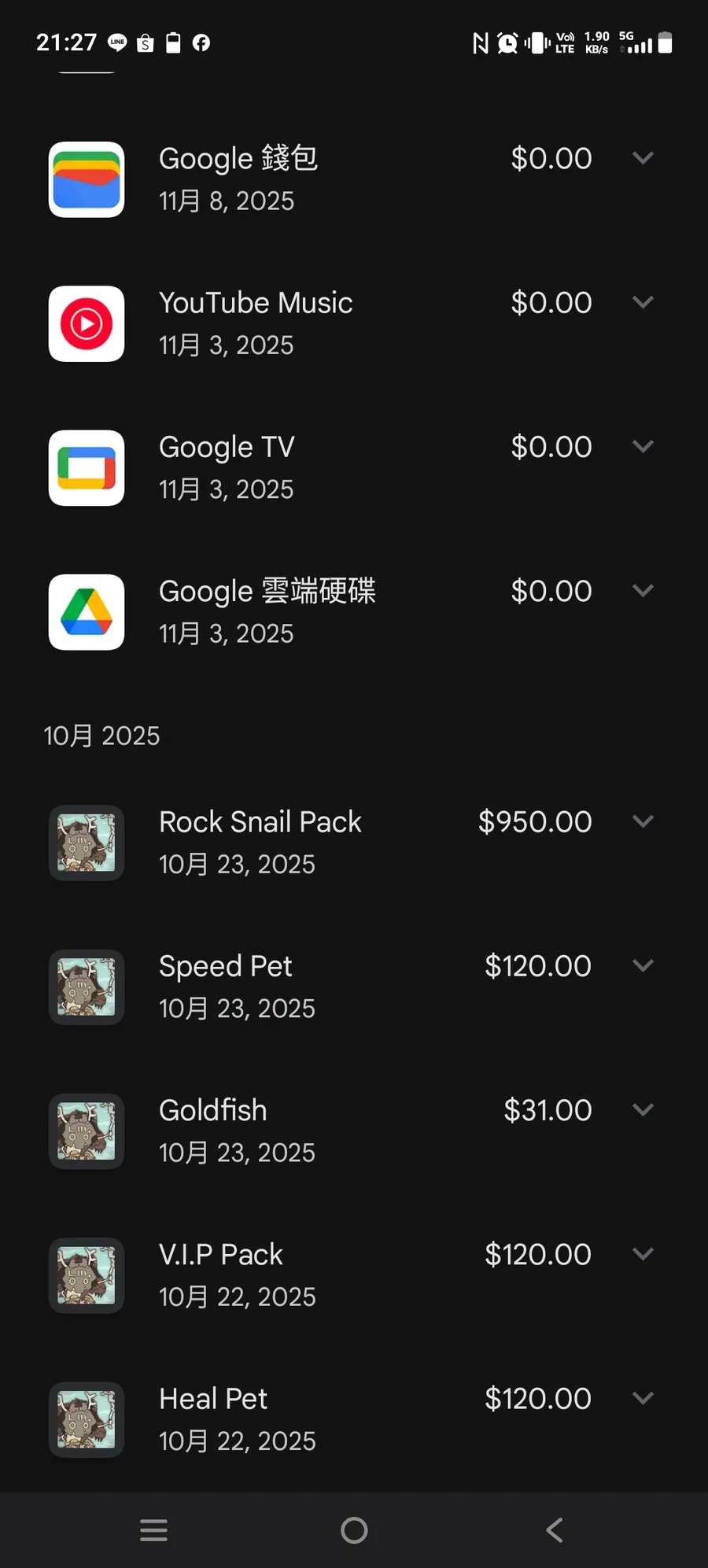Go back using the system back button
The image size is (708, 1568).
coord(555,1530)
